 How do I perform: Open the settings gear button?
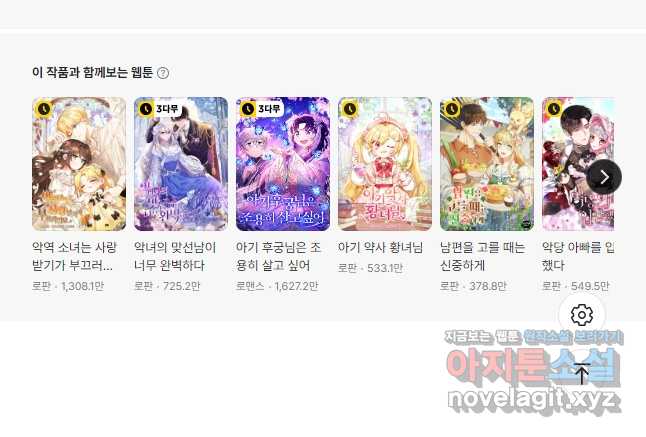tap(582, 315)
